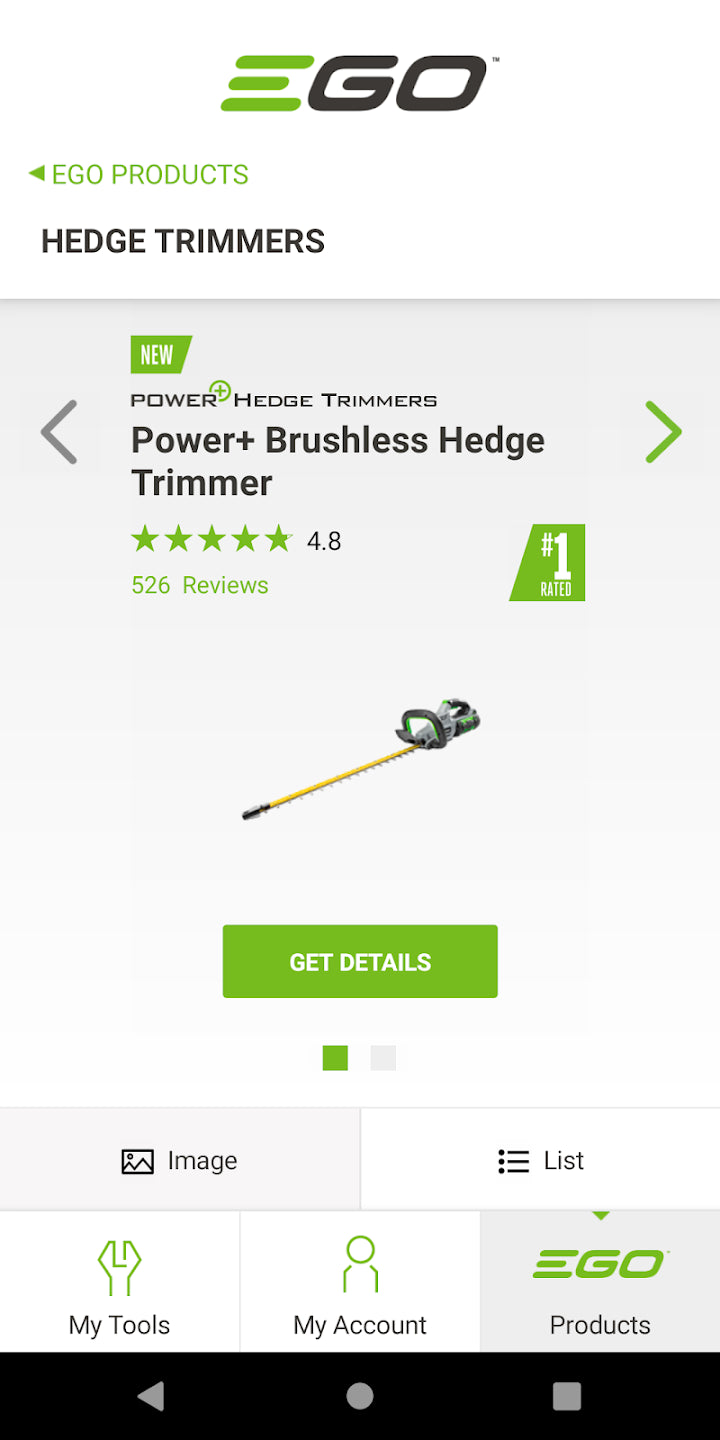
Task: Jump to the second carousel page dot
Action: click(x=383, y=1058)
